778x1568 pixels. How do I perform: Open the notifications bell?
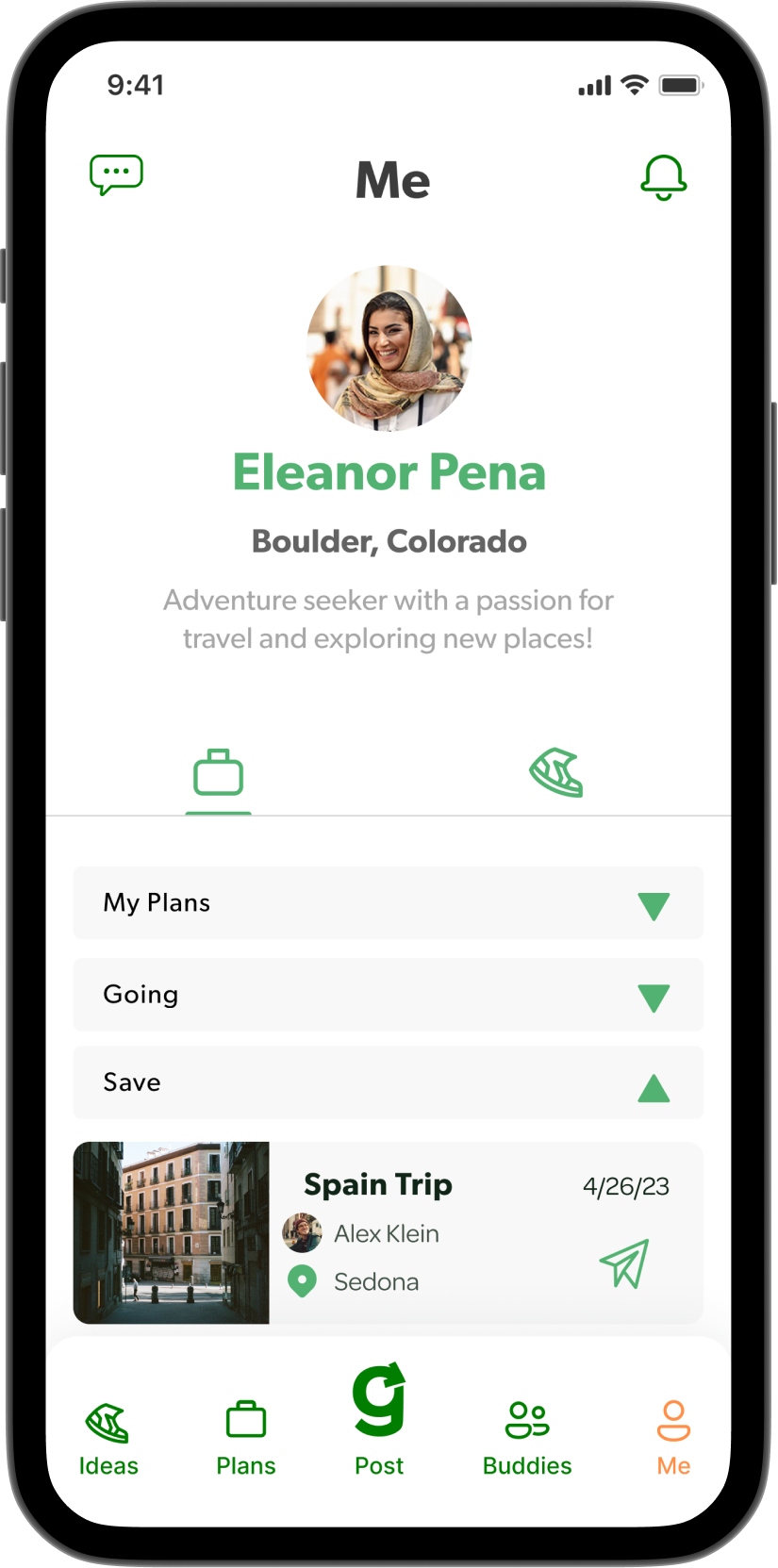point(663,176)
